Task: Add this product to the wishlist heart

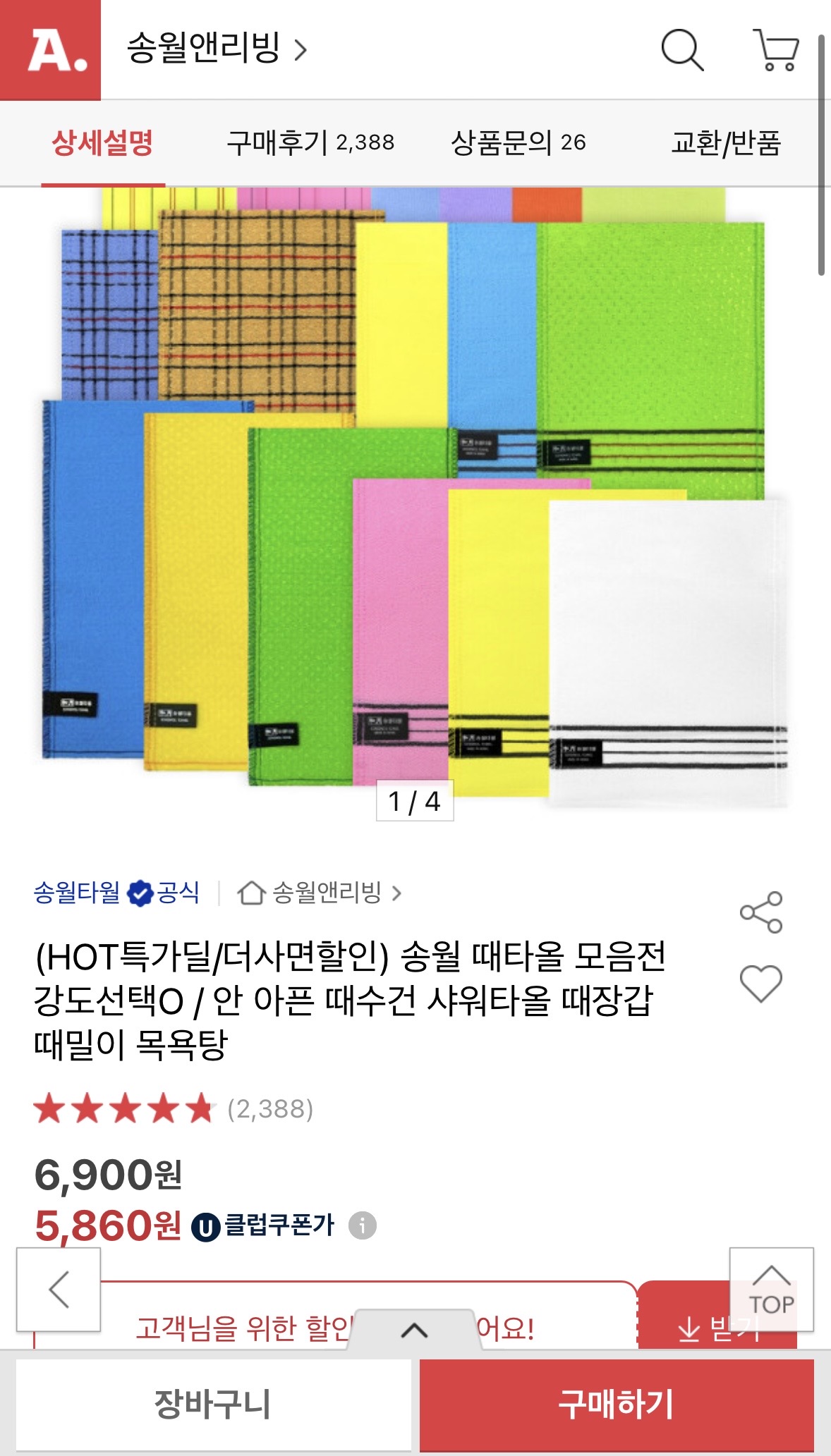Action: 760,982
